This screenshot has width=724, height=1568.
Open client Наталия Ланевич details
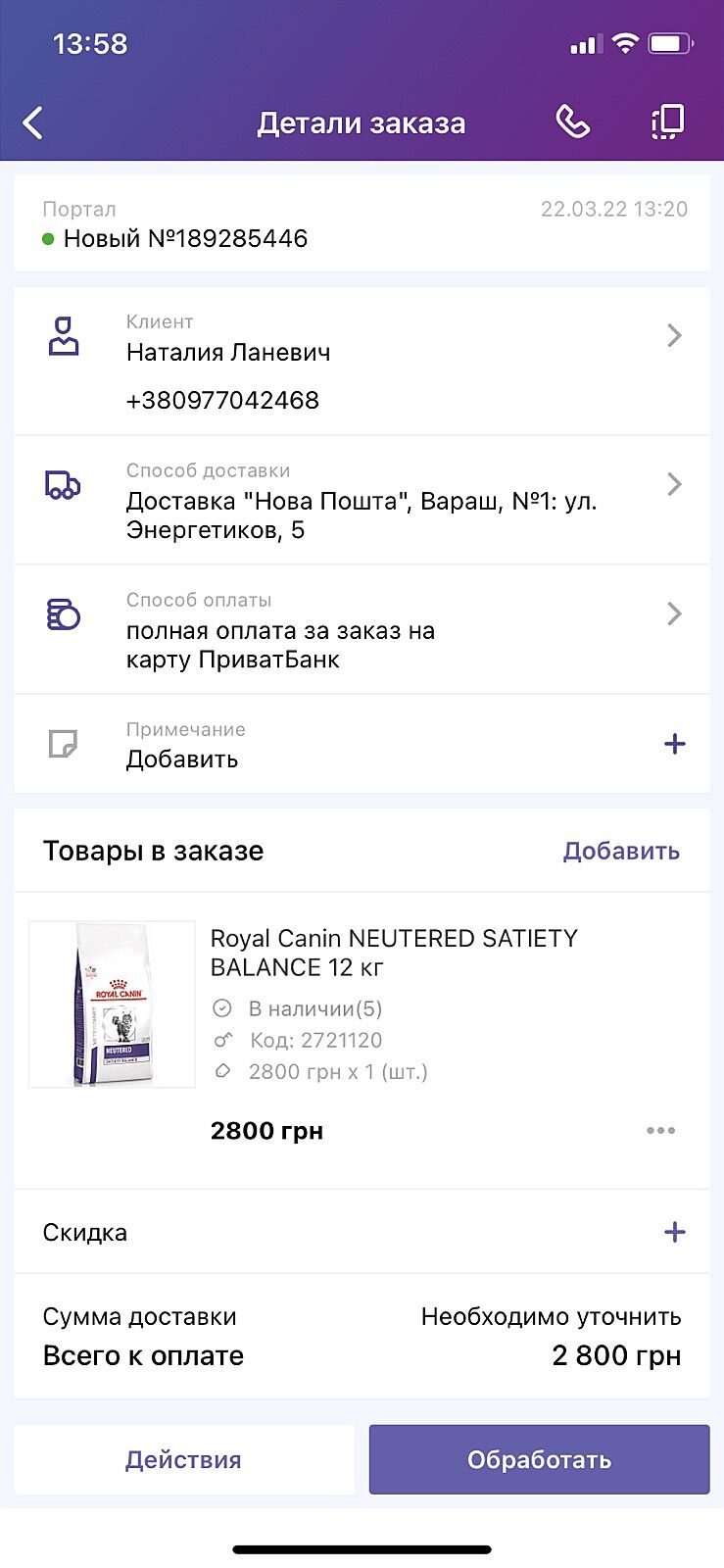click(361, 361)
